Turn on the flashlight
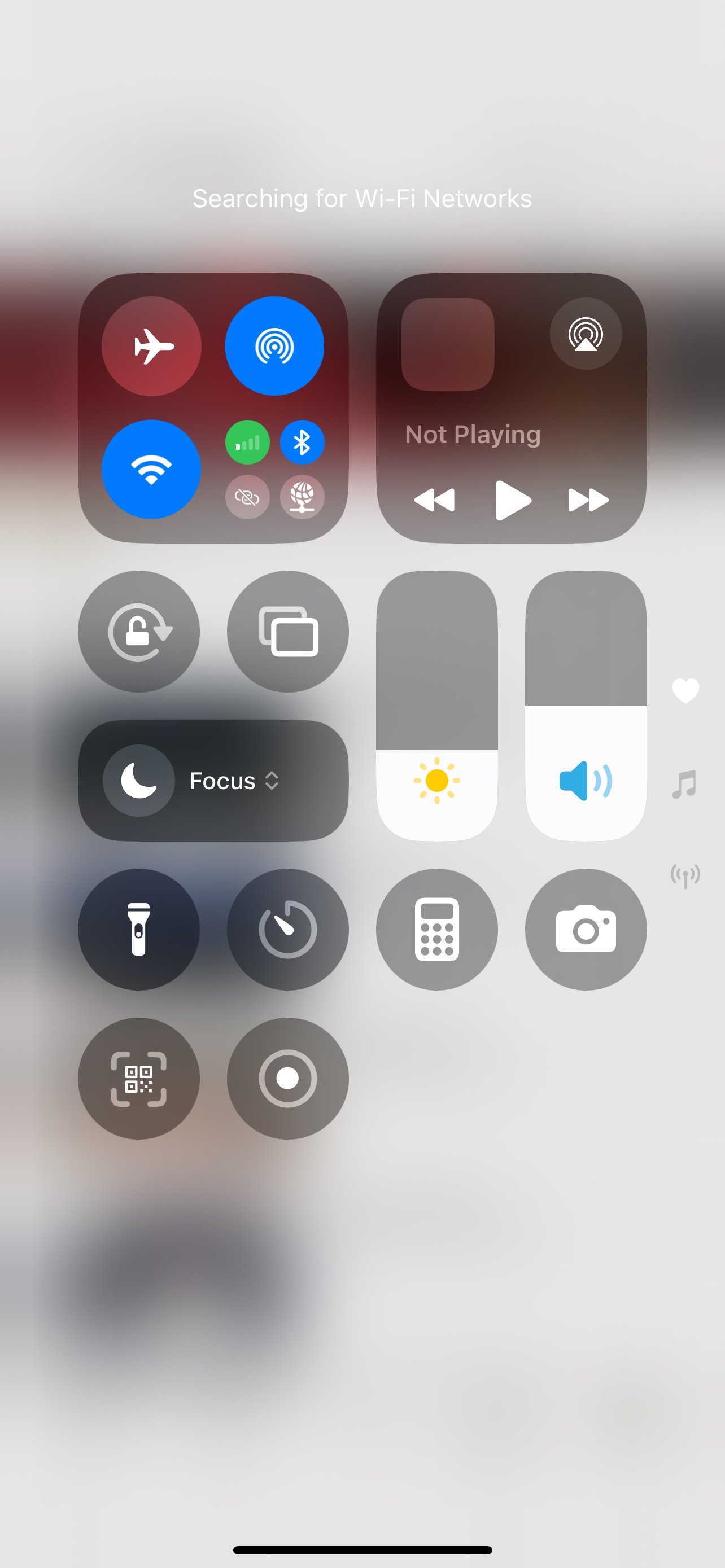725x1568 pixels. click(139, 930)
